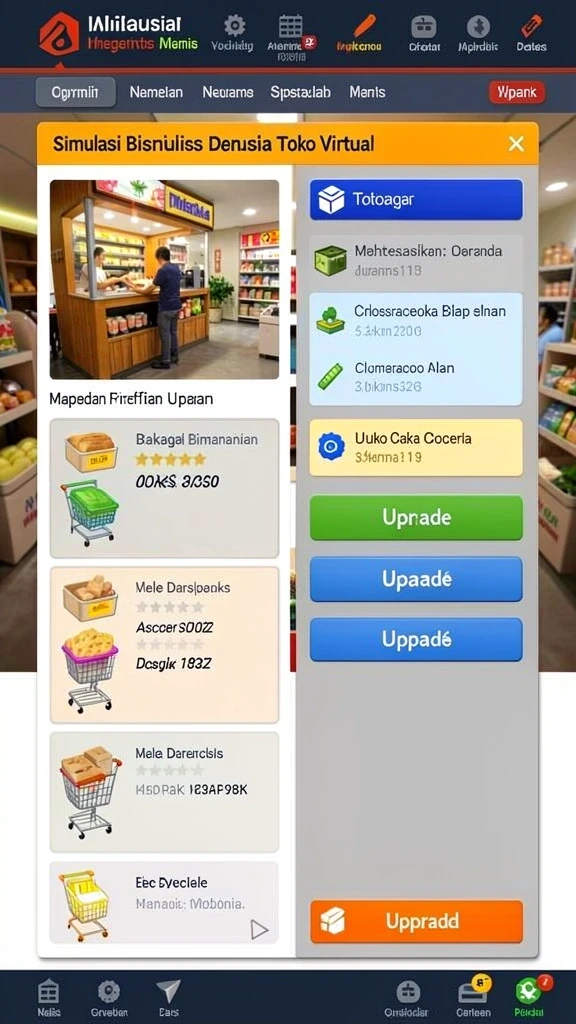Open the Orveben tab in bottom bar
Viewport: 576px width, 1024px height.
click(x=109, y=998)
